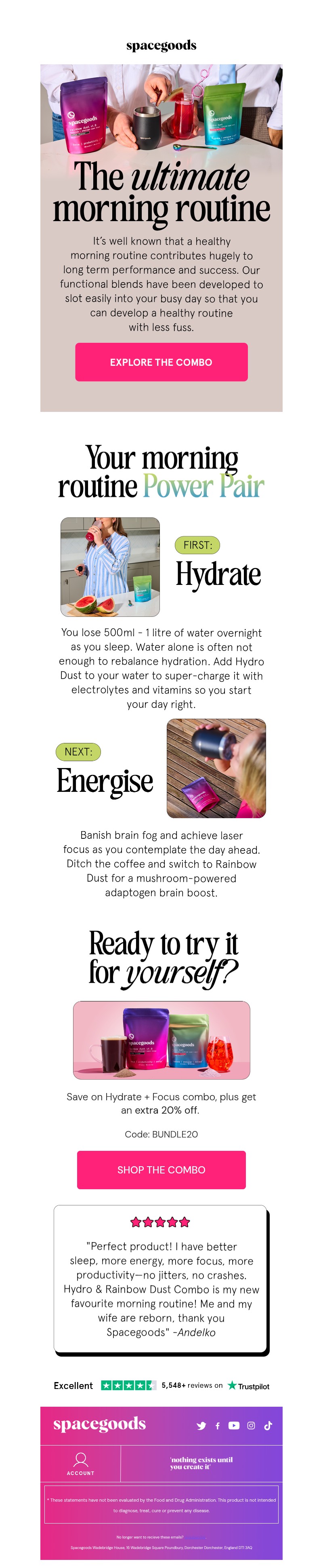Open the Energise product photo
Image resolution: width=323 pixels, height=1568 pixels.
point(216,768)
